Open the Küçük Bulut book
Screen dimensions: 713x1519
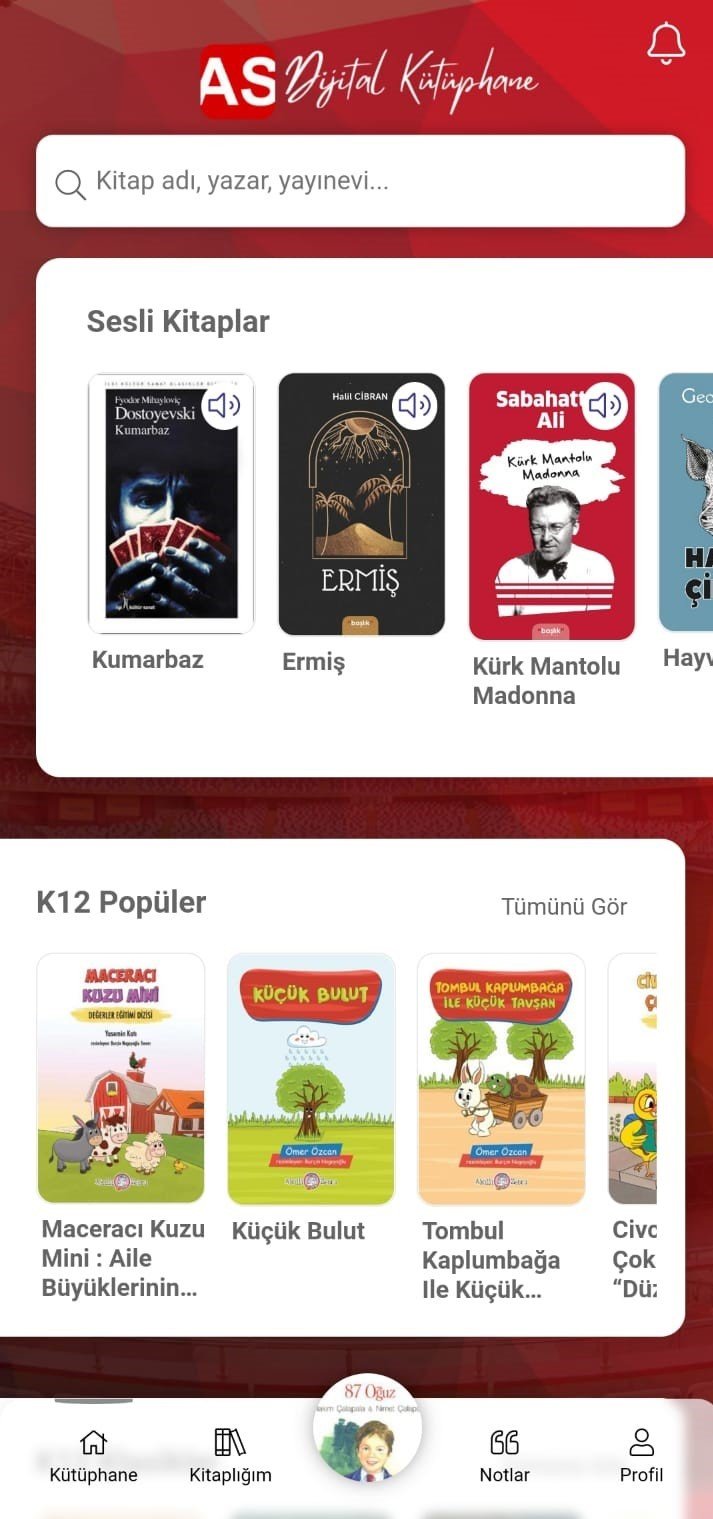tap(311, 1078)
